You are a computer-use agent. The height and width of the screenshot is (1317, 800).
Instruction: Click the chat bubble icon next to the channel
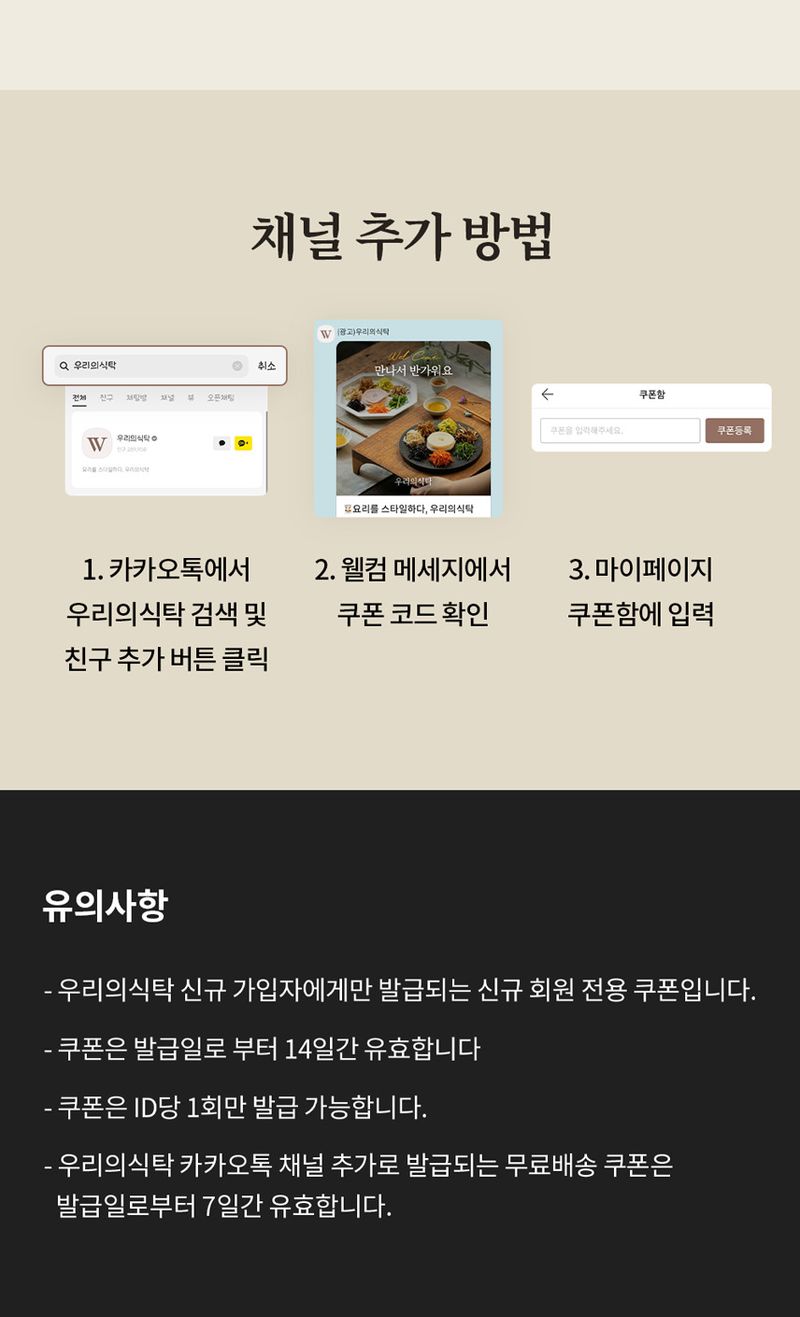click(222, 443)
